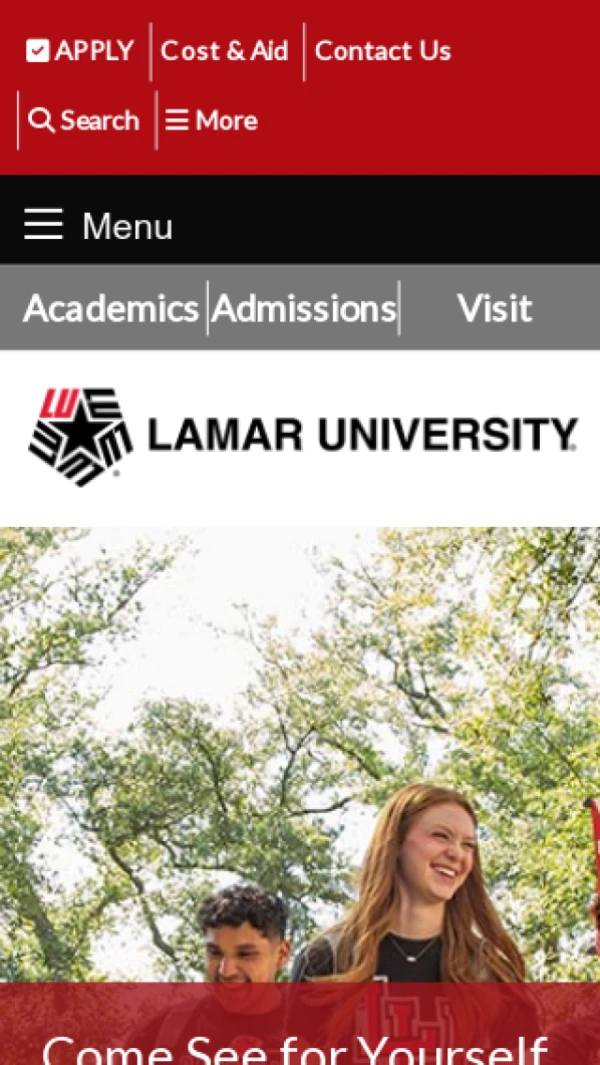The width and height of the screenshot is (600, 1065).
Task: Navigate to the Academics section
Action: (110, 309)
